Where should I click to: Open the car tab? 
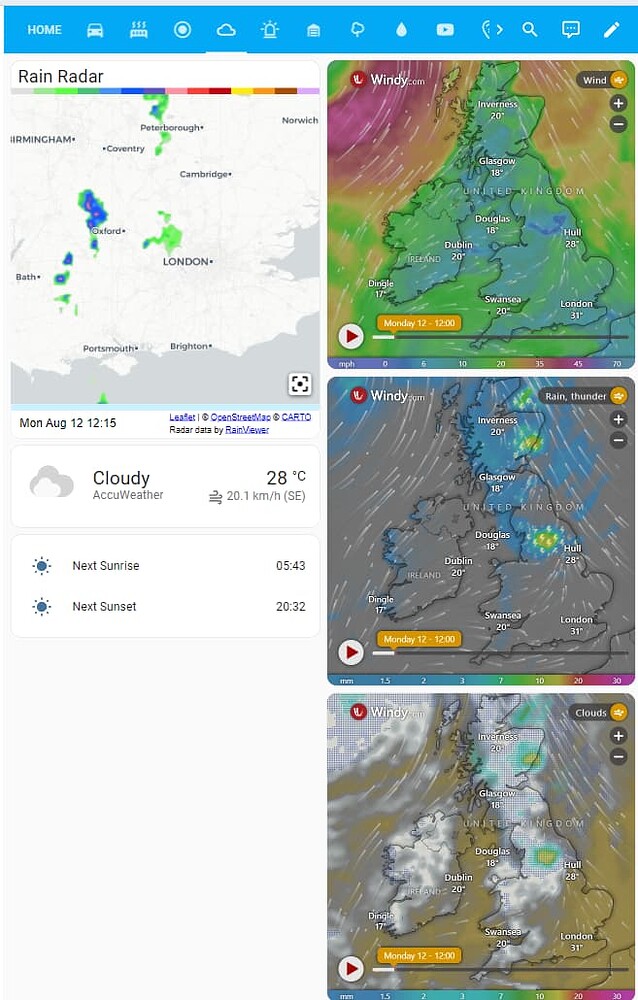coord(95,30)
